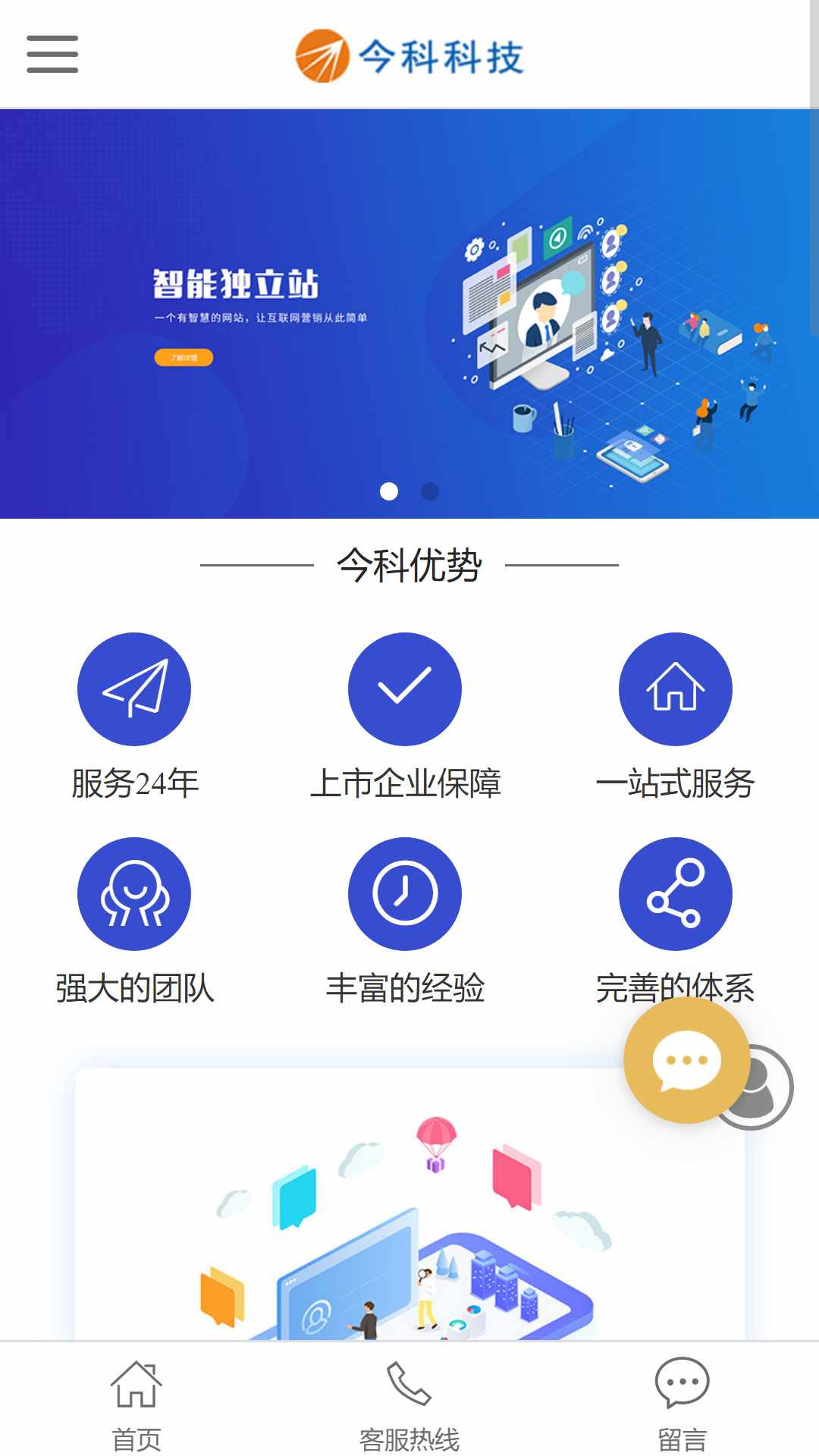This screenshot has width=819, height=1456.
Task: Open the yellow chat bubble button
Action: point(687,1060)
